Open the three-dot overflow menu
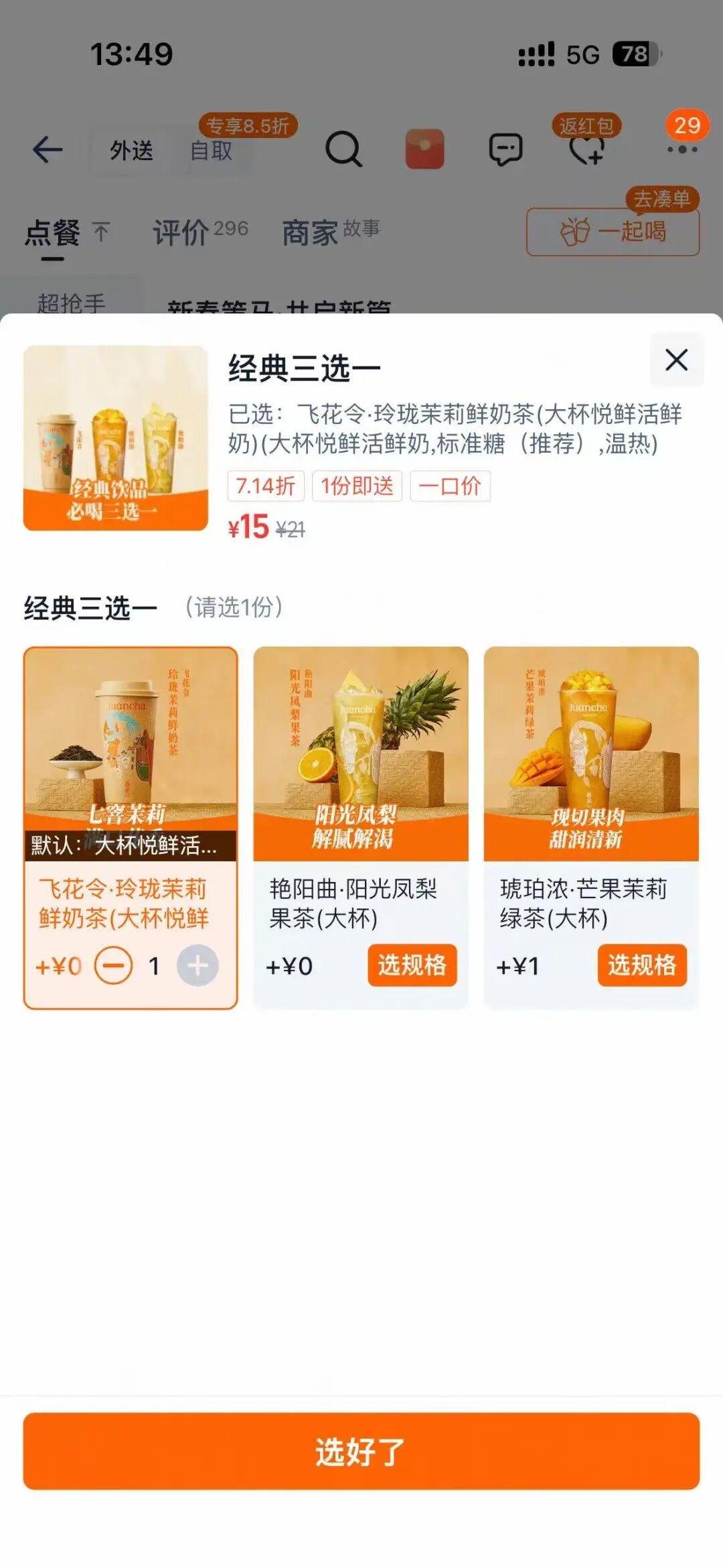 pos(681,149)
